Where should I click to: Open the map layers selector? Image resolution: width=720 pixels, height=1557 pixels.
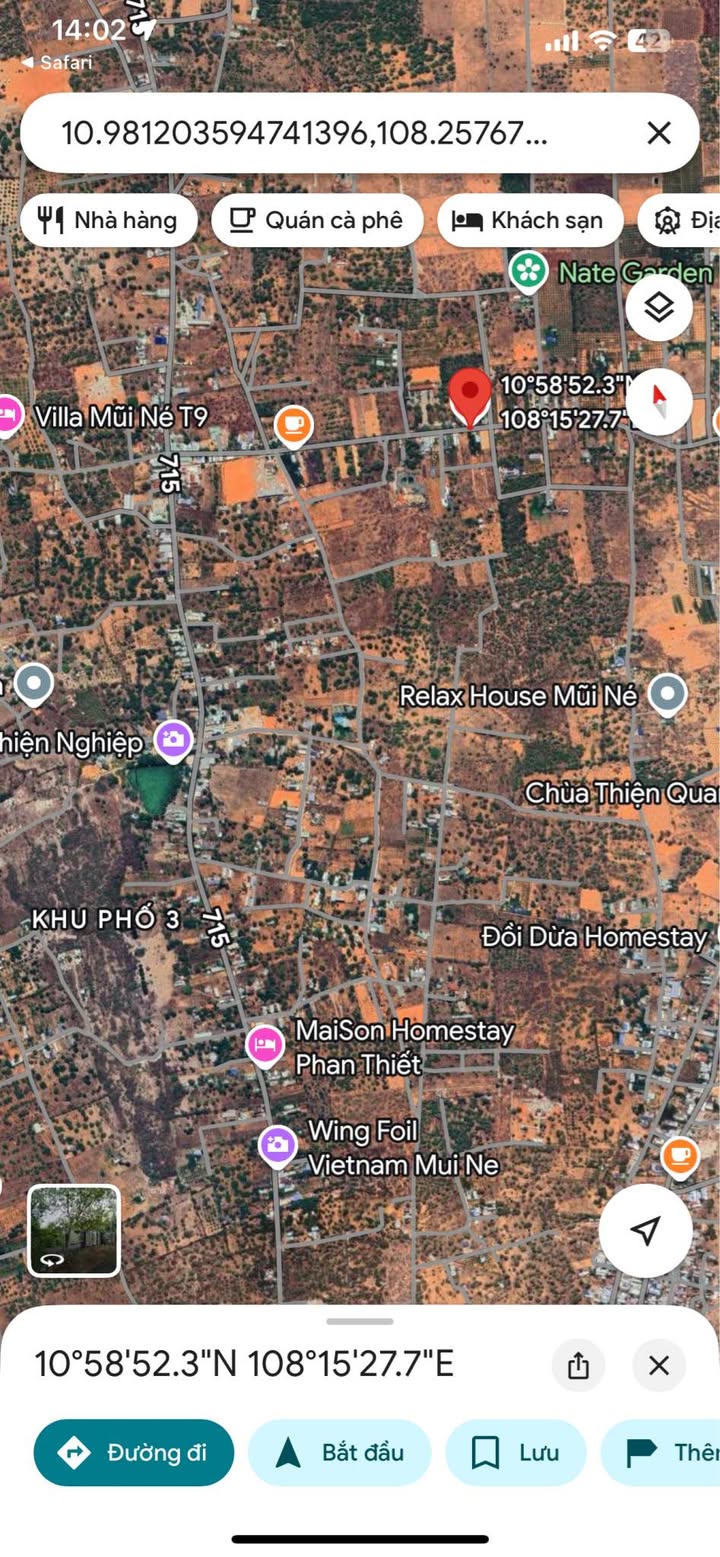[x=659, y=308]
